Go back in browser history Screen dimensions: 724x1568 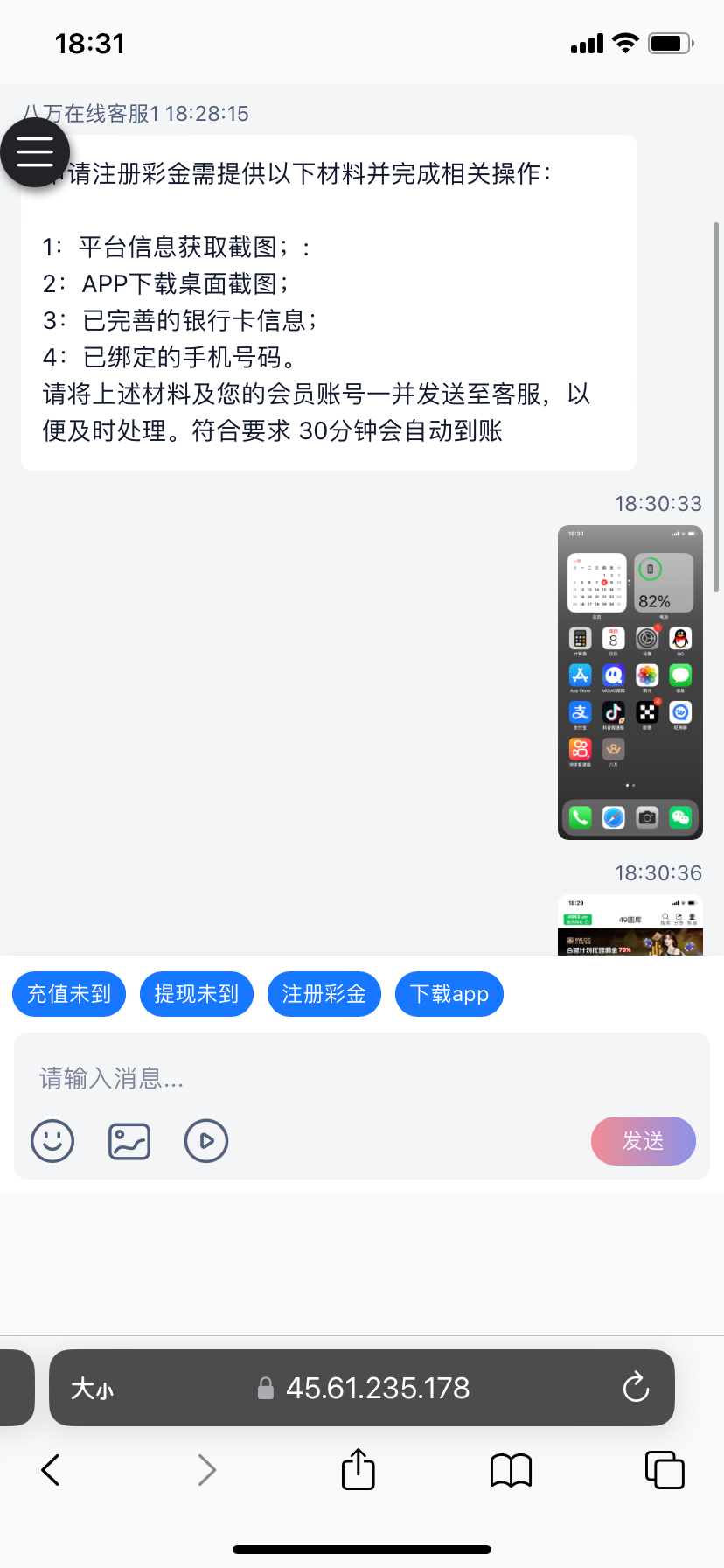click(51, 1470)
